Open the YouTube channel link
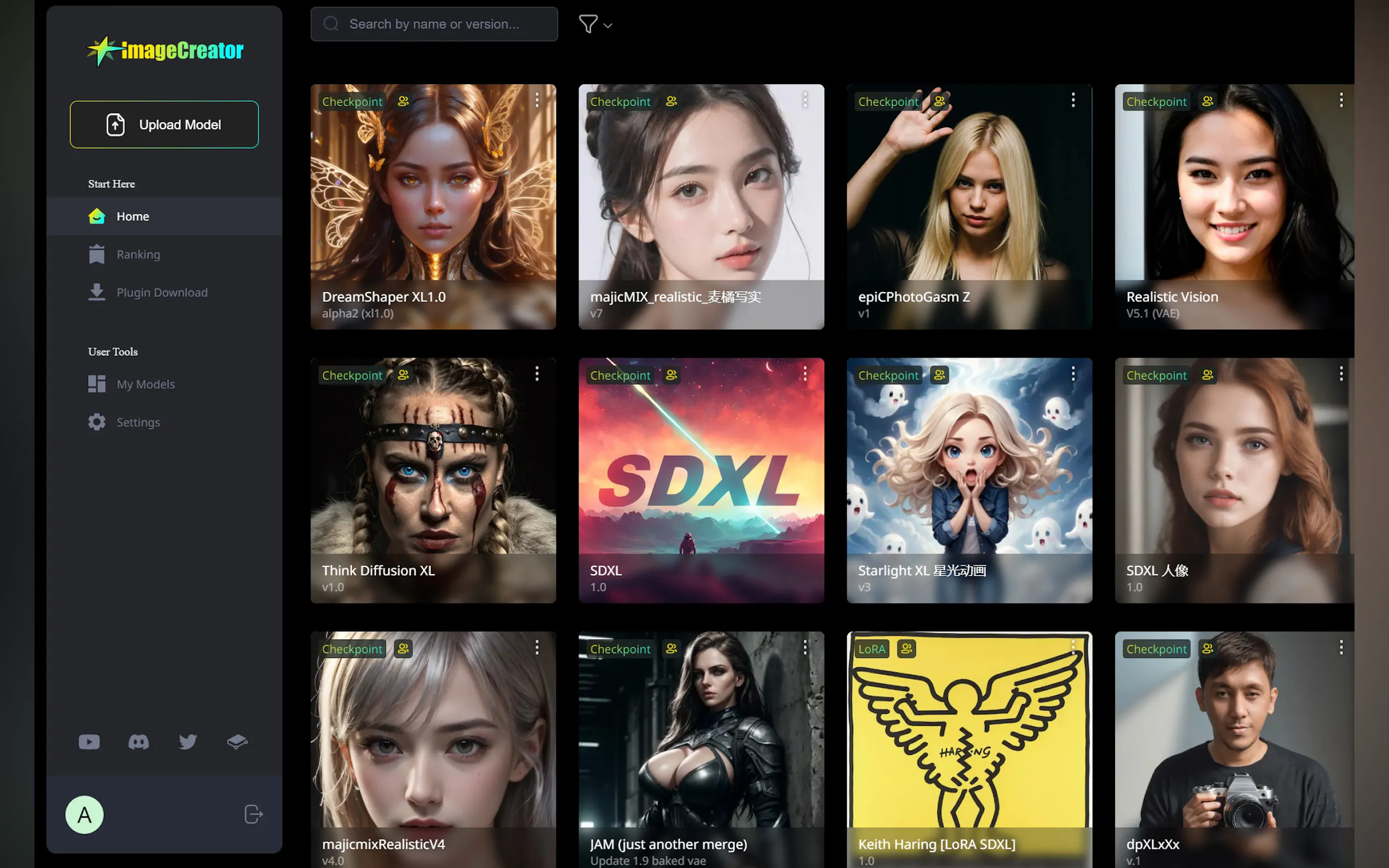The image size is (1389, 868). [x=89, y=742]
